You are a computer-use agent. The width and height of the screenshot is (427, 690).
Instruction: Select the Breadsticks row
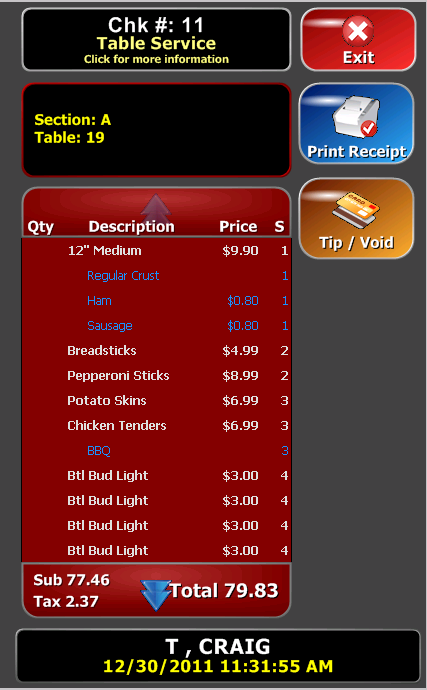pyautogui.click(x=156, y=351)
